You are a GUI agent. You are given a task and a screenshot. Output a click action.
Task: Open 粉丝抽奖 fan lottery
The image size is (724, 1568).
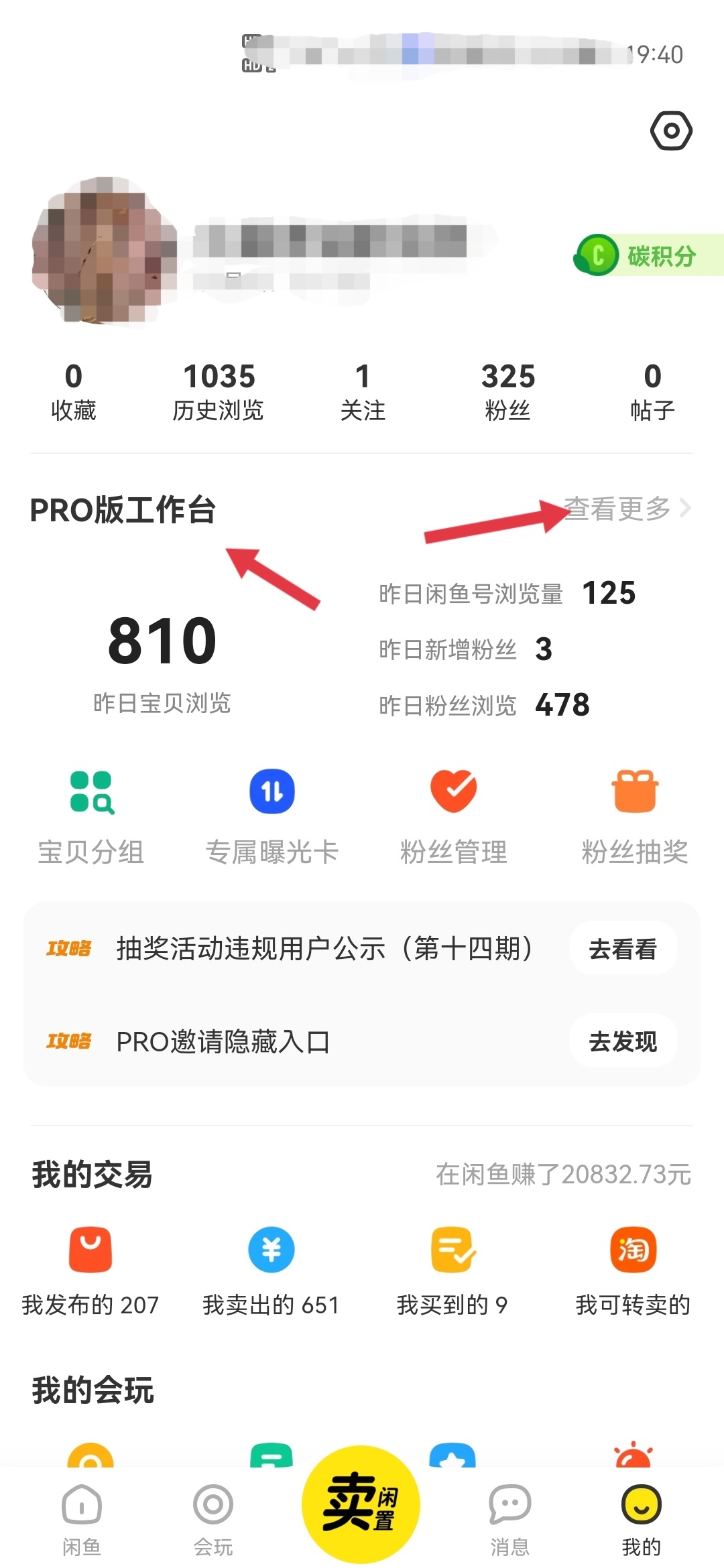point(634,818)
